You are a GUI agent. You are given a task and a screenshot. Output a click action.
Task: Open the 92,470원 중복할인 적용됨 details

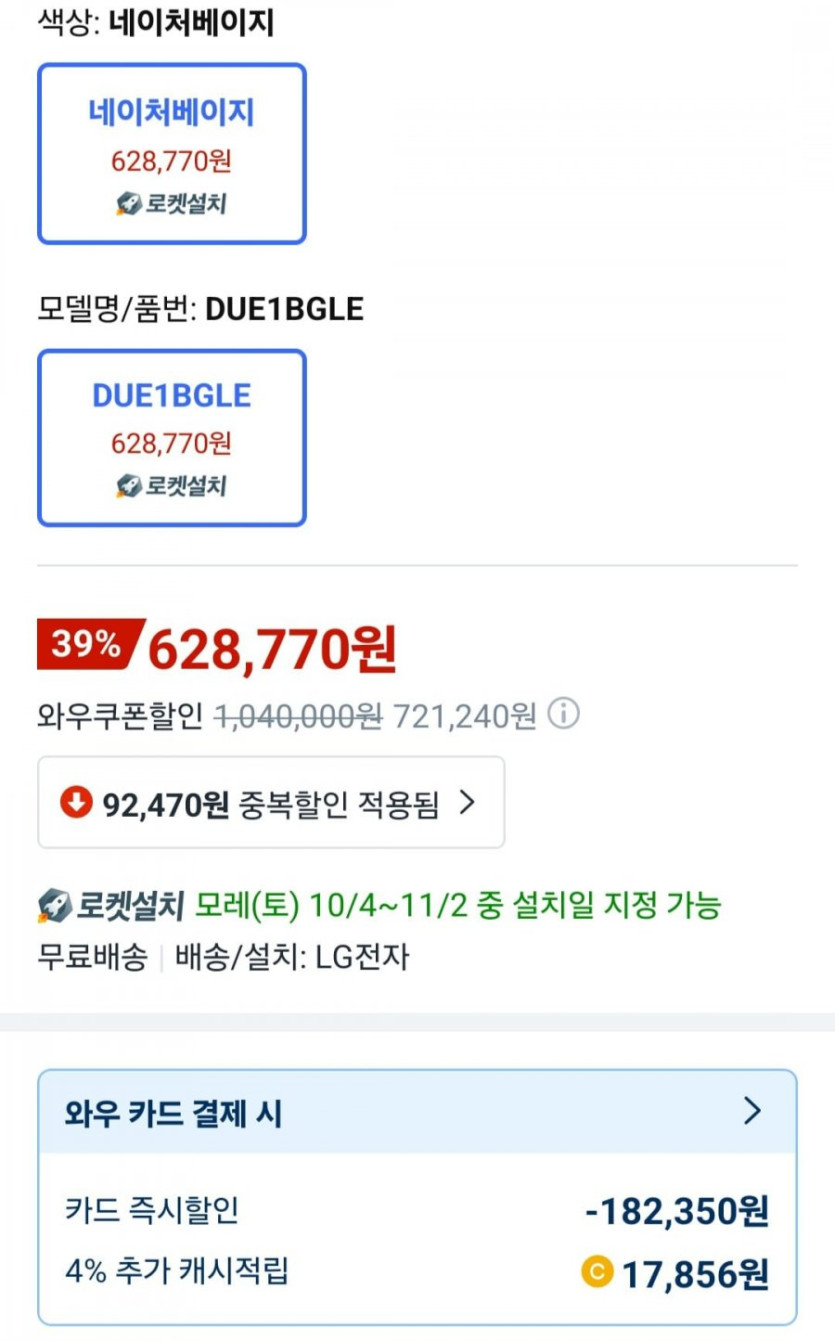pos(271,802)
